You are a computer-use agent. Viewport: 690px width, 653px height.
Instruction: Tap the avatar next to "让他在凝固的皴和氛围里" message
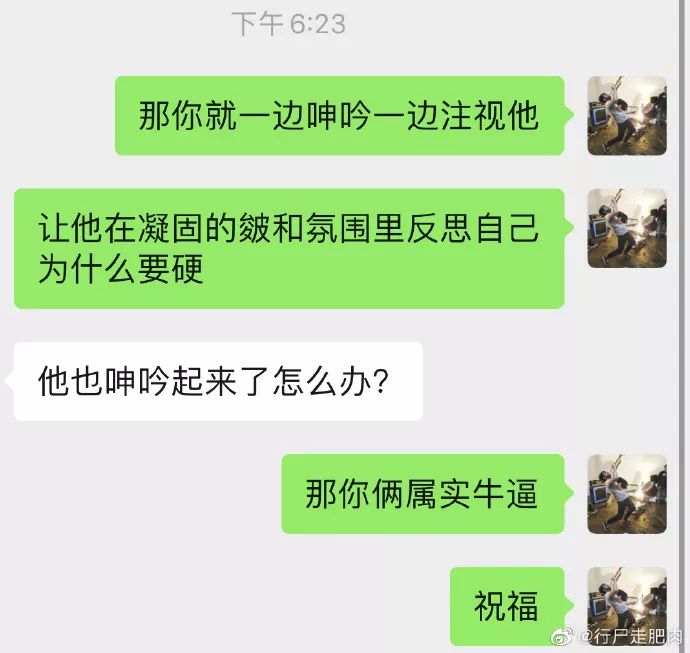click(627, 228)
